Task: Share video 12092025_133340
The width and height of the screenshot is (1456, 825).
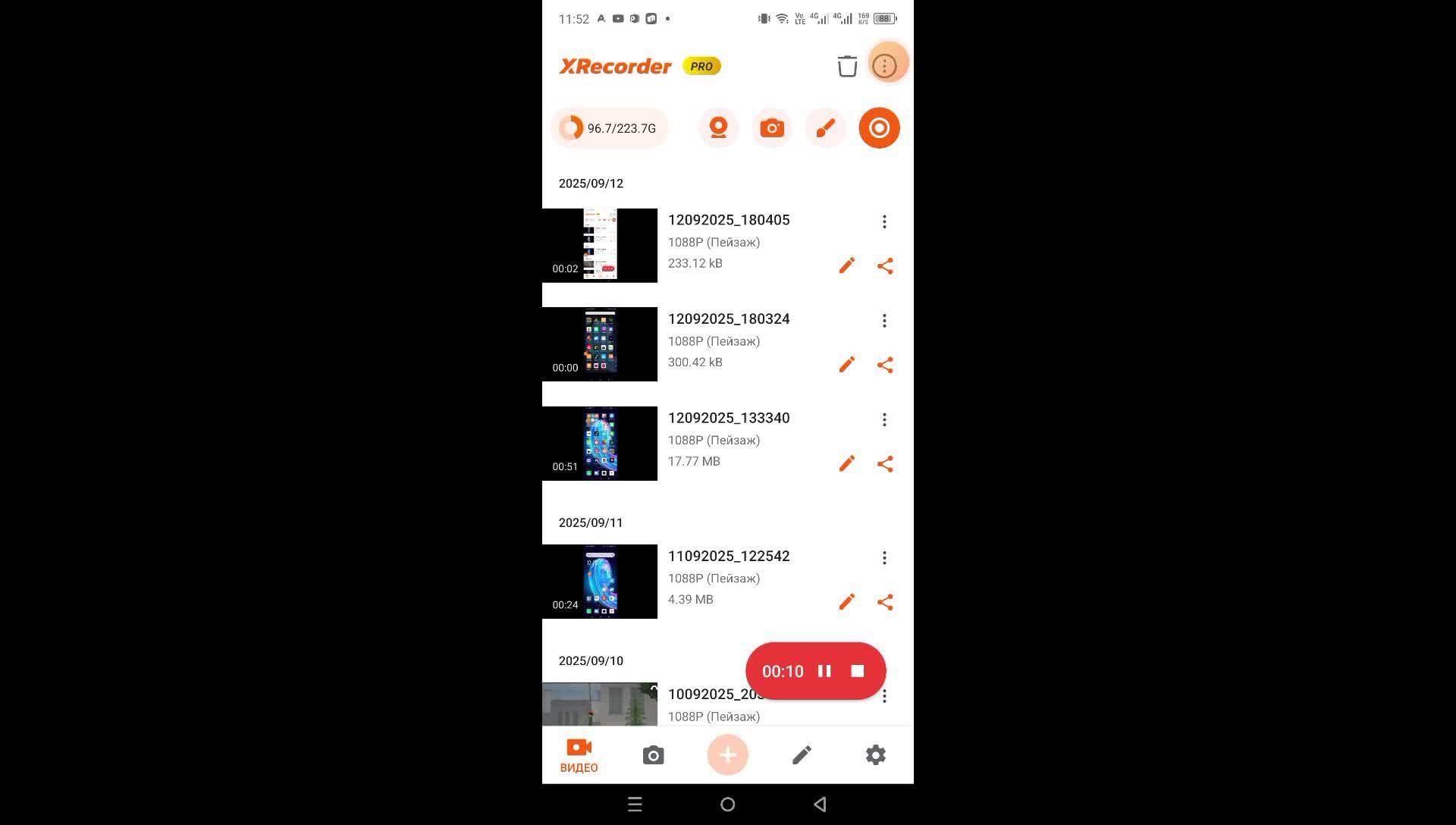Action: point(885,464)
